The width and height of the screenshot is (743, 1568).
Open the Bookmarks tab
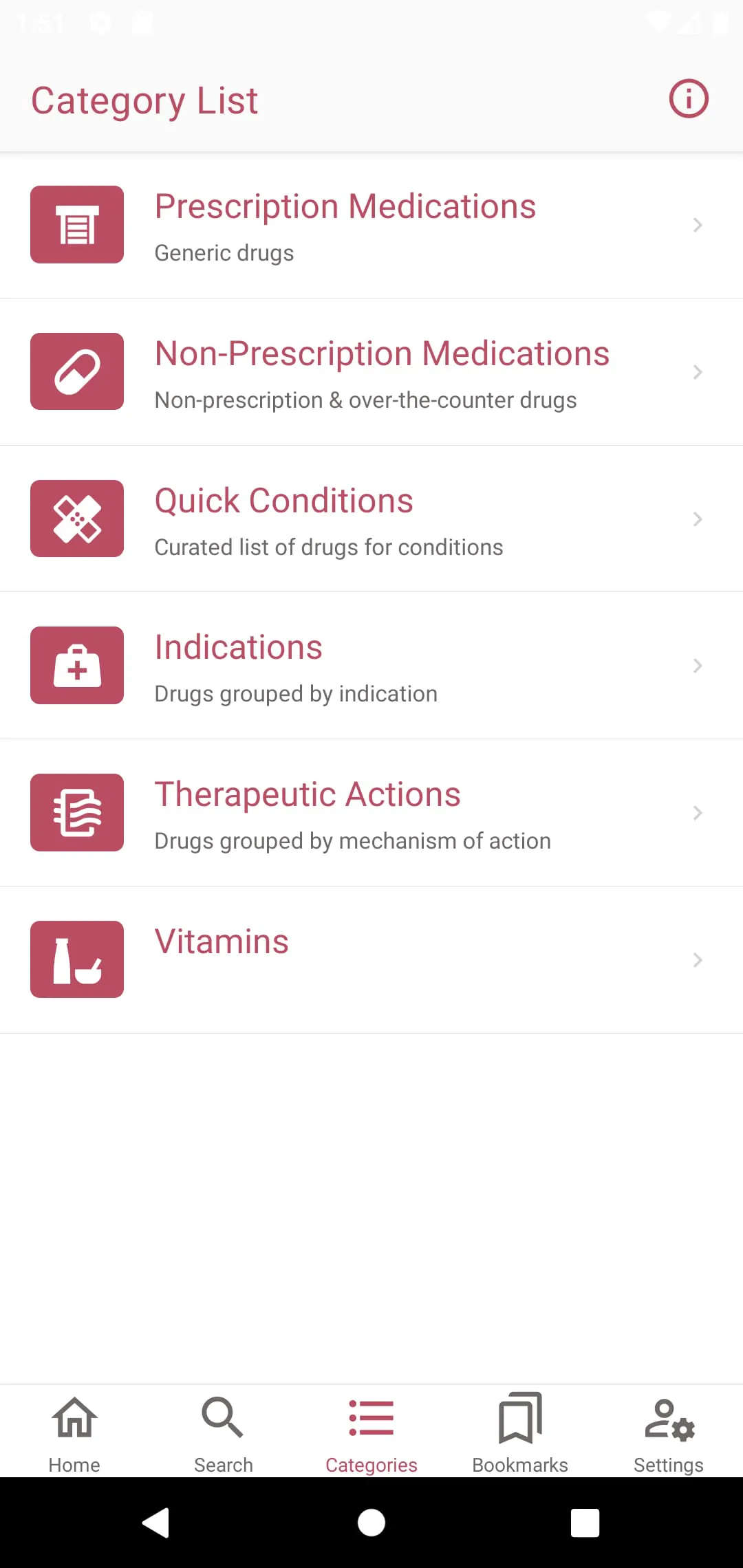click(520, 1432)
